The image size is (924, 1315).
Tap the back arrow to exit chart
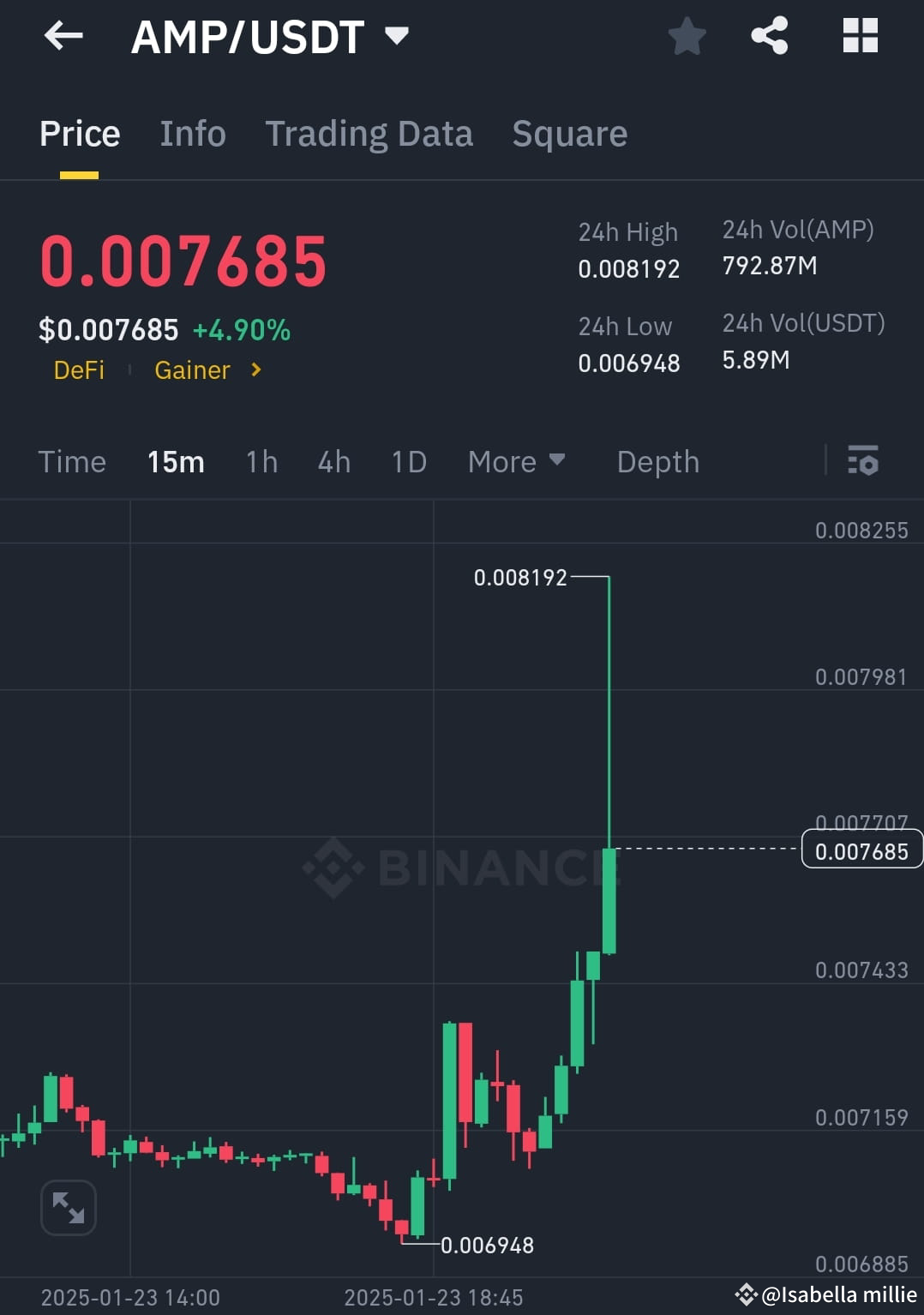click(x=63, y=36)
